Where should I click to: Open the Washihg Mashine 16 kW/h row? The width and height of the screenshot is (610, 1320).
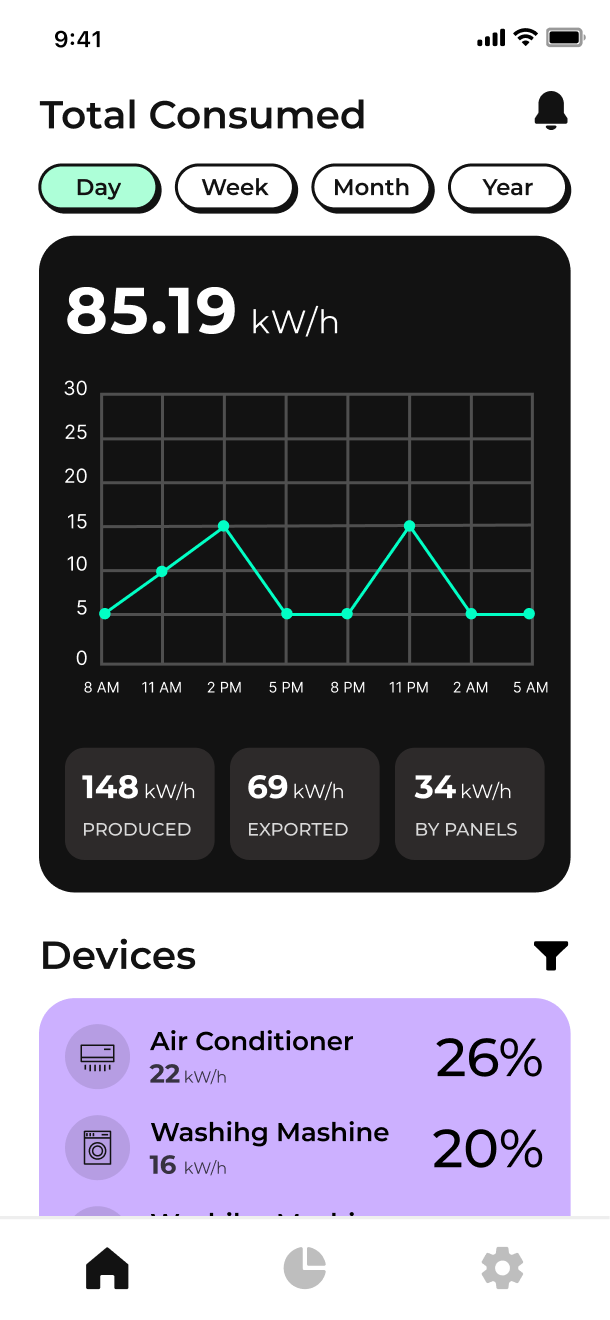point(305,1148)
